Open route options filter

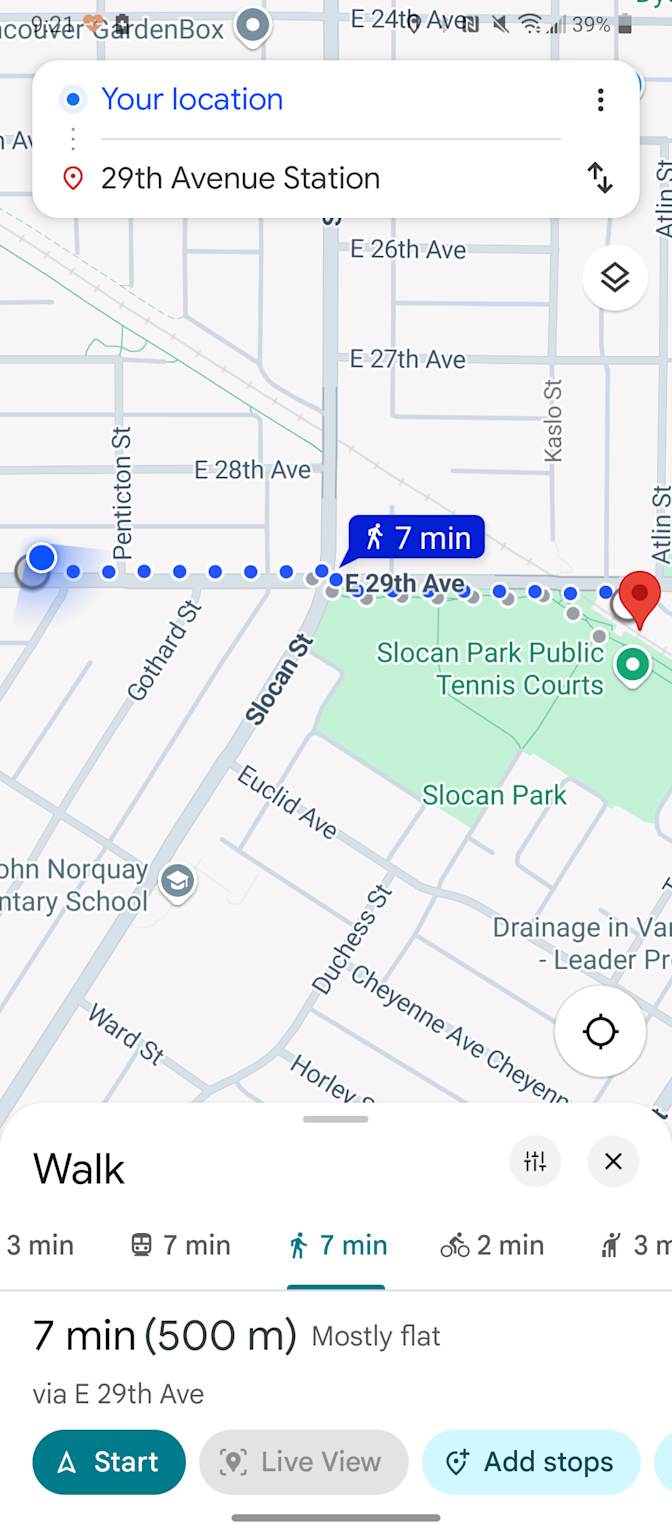[x=535, y=1161]
